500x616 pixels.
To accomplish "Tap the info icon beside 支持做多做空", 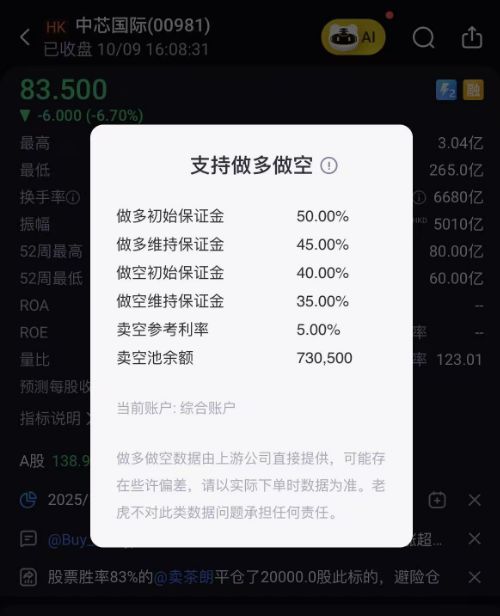I will (329, 165).
